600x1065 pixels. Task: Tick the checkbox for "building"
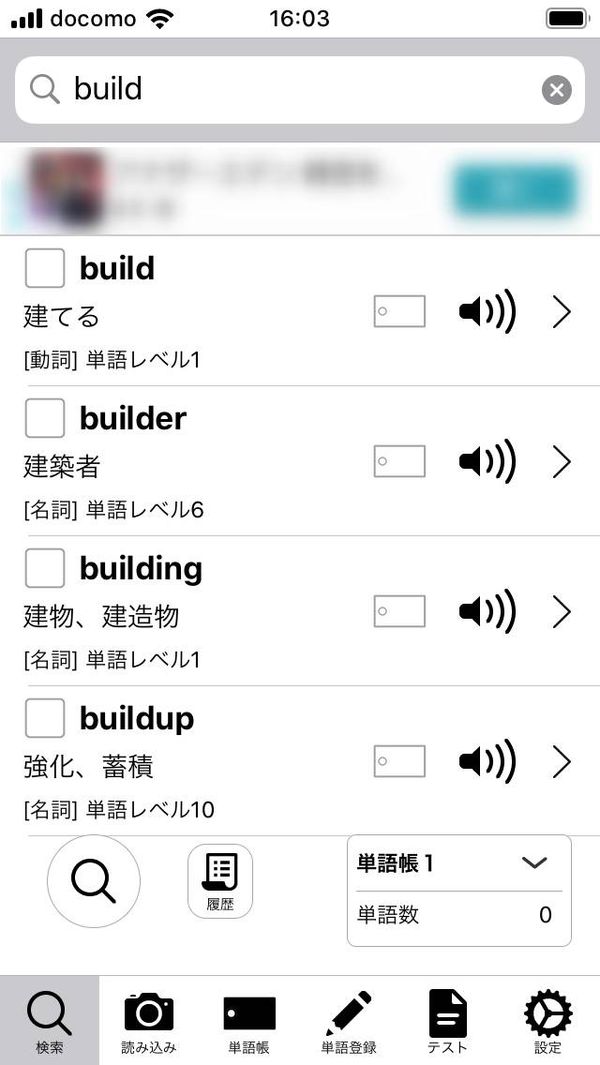[x=45, y=568]
